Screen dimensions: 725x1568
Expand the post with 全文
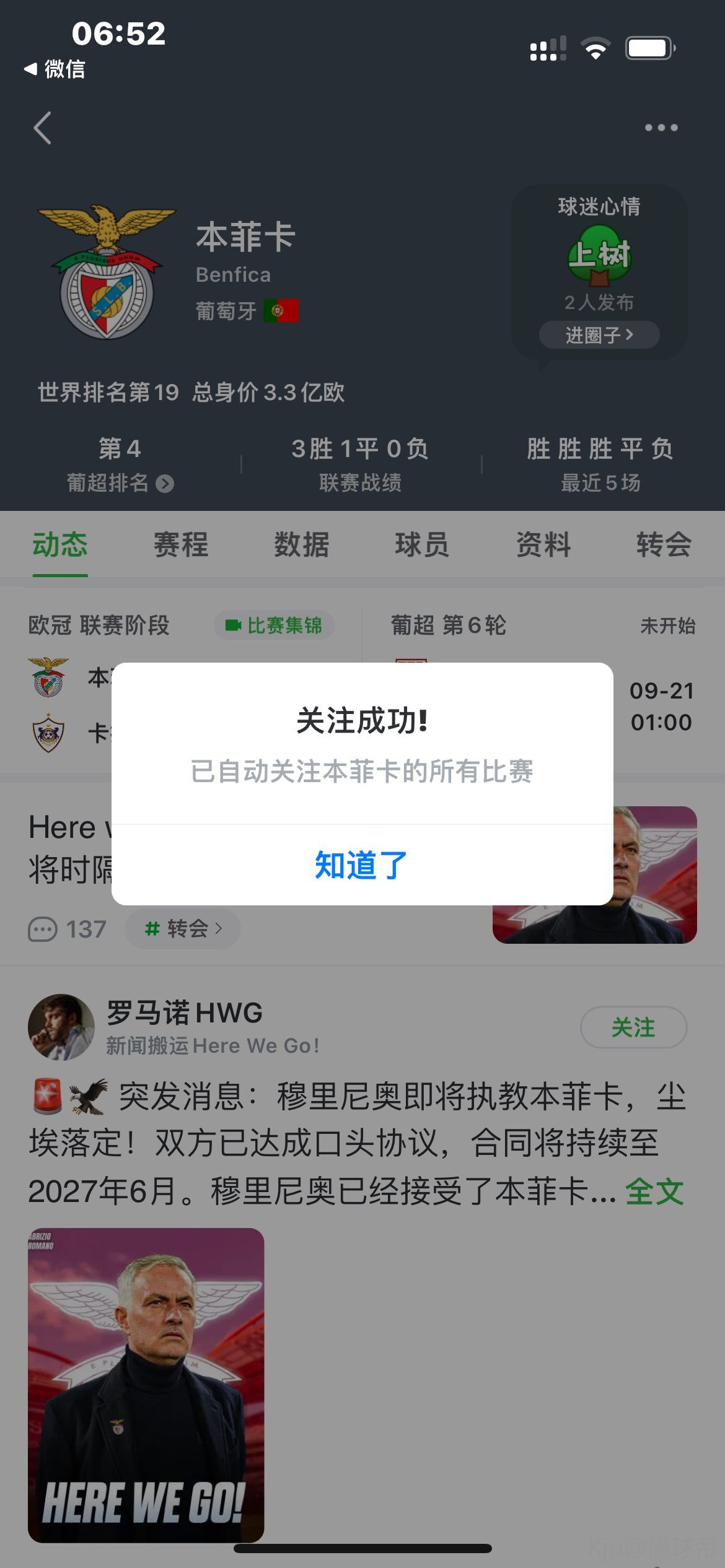[x=654, y=1191]
